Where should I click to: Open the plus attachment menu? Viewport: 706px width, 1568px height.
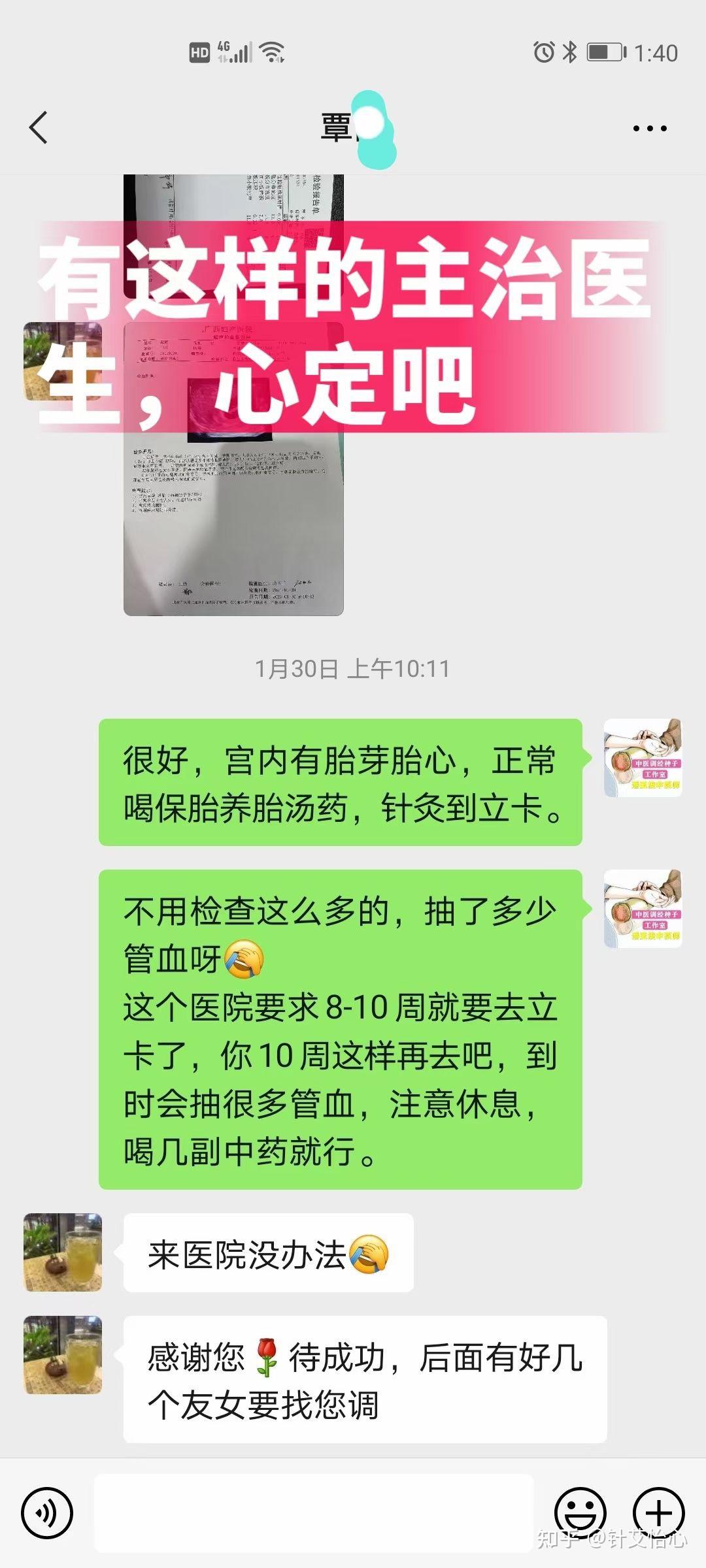(658, 1512)
